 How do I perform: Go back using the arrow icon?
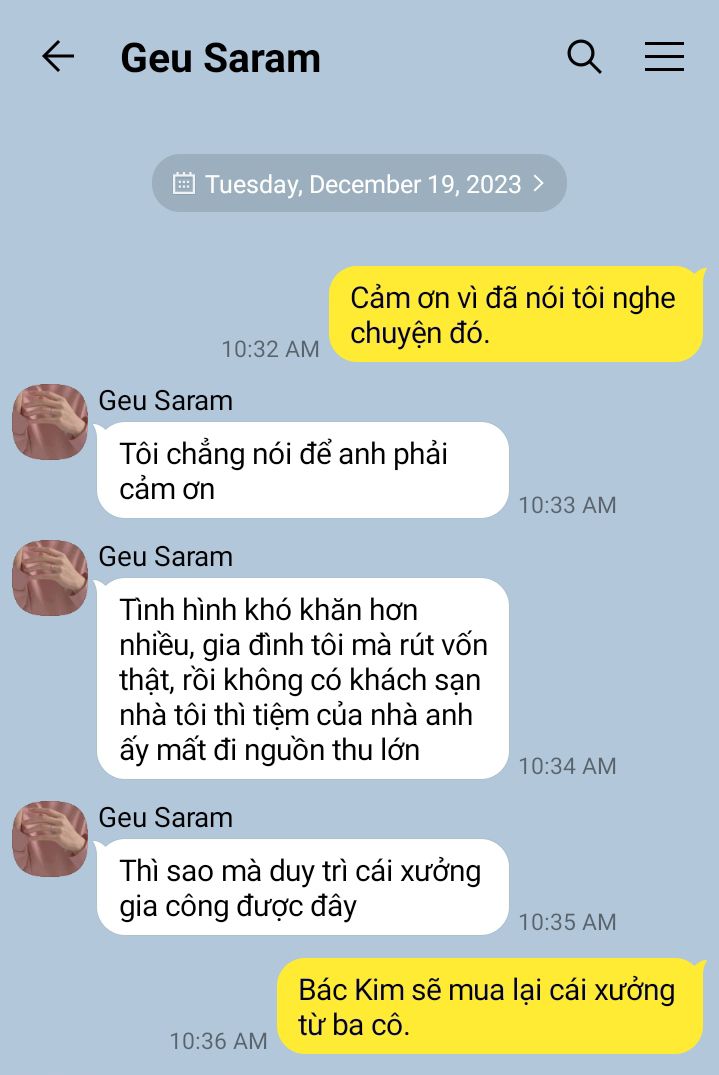58,57
